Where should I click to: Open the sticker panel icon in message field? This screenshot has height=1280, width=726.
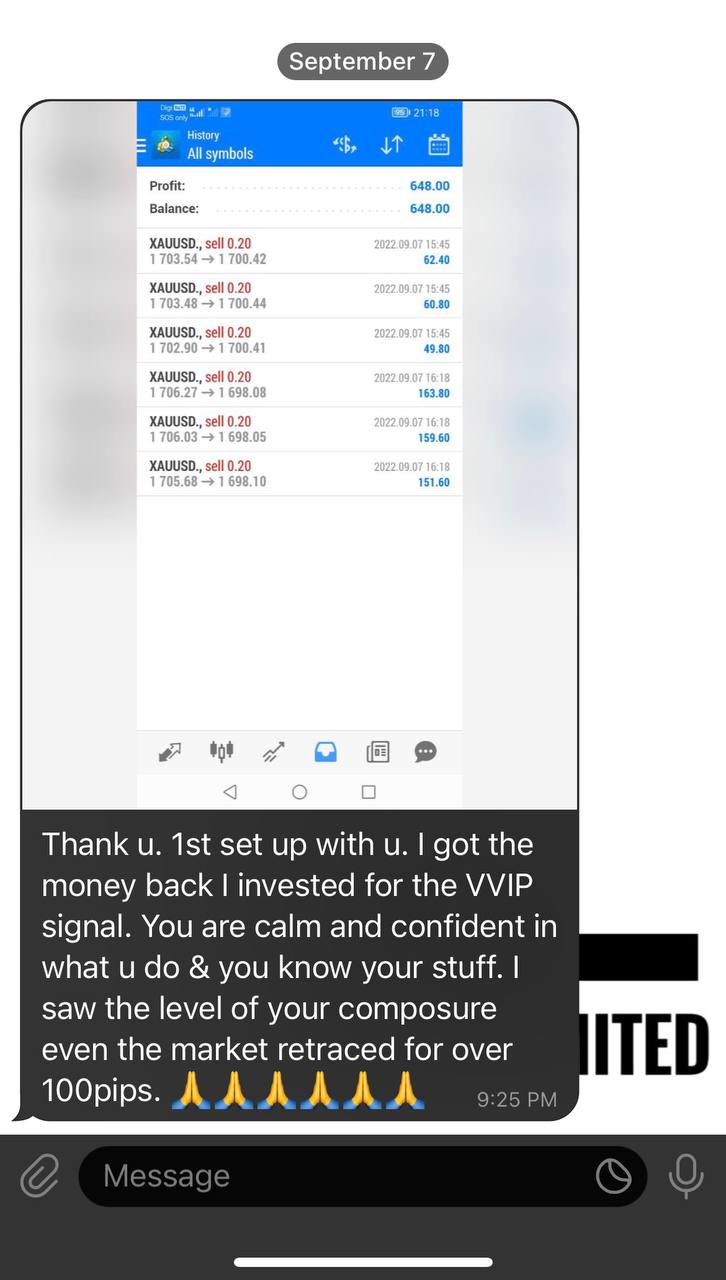613,1177
